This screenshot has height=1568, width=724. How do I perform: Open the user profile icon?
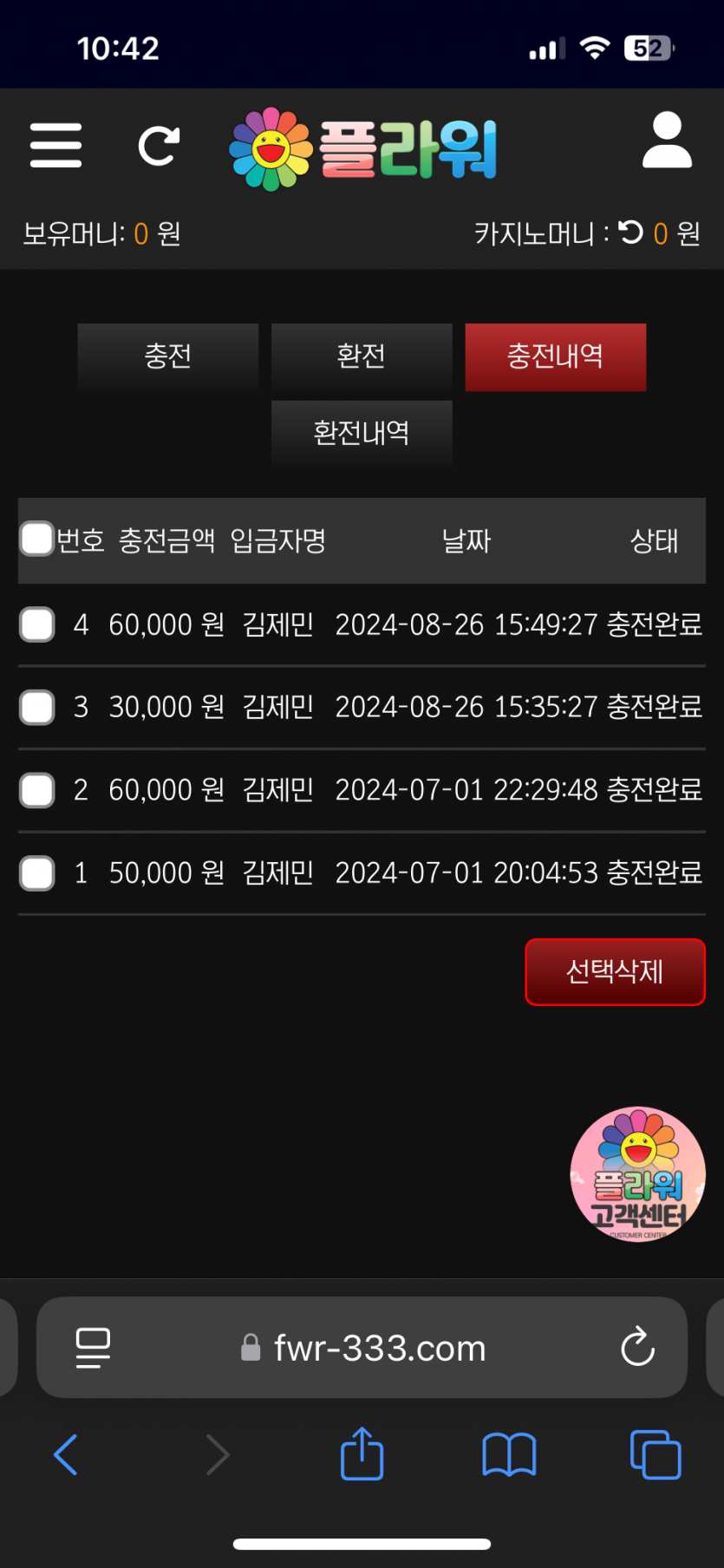point(667,140)
